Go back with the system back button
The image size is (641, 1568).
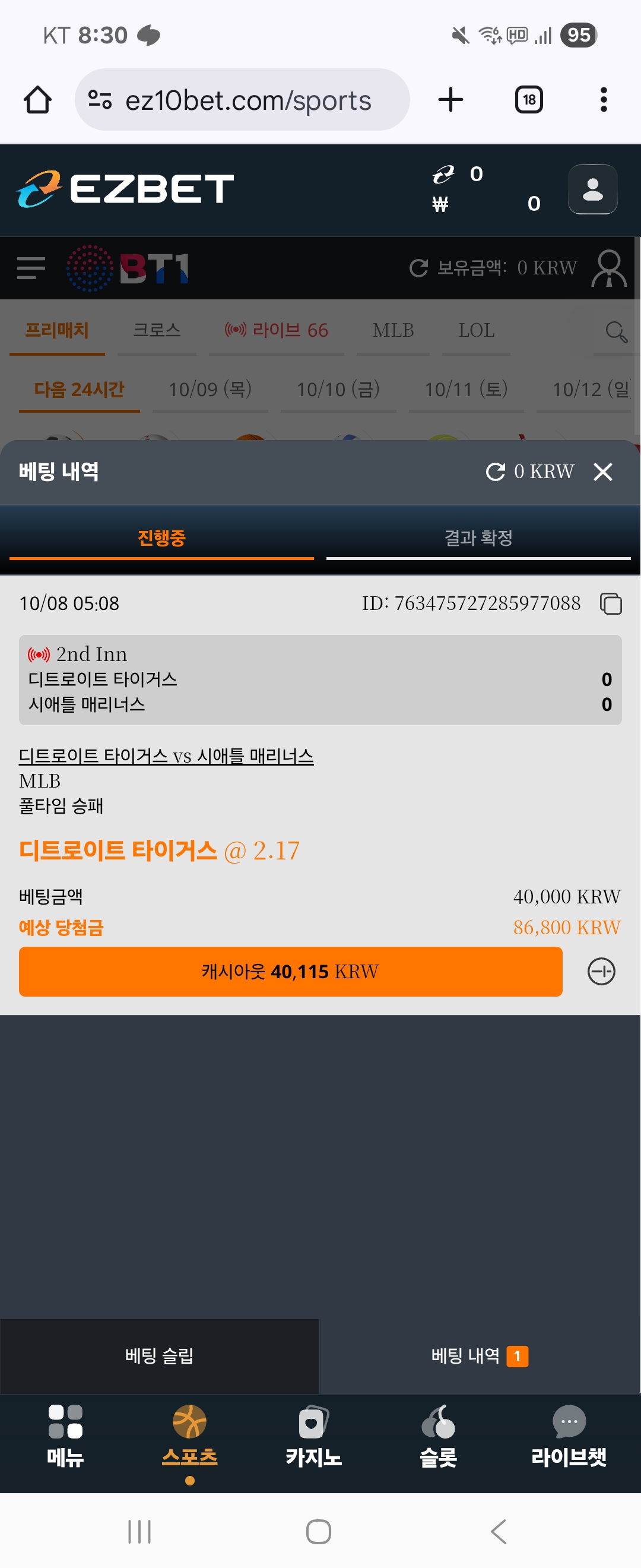pyautogui.click(x=499, y=1532)
